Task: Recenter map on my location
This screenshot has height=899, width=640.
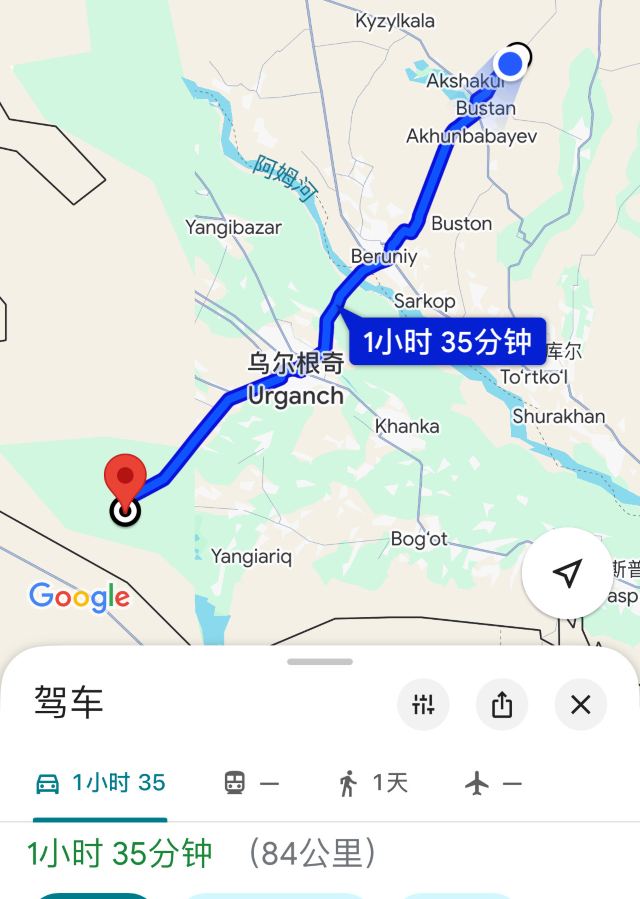Action: pyautogui.click(x=567, y=573)
